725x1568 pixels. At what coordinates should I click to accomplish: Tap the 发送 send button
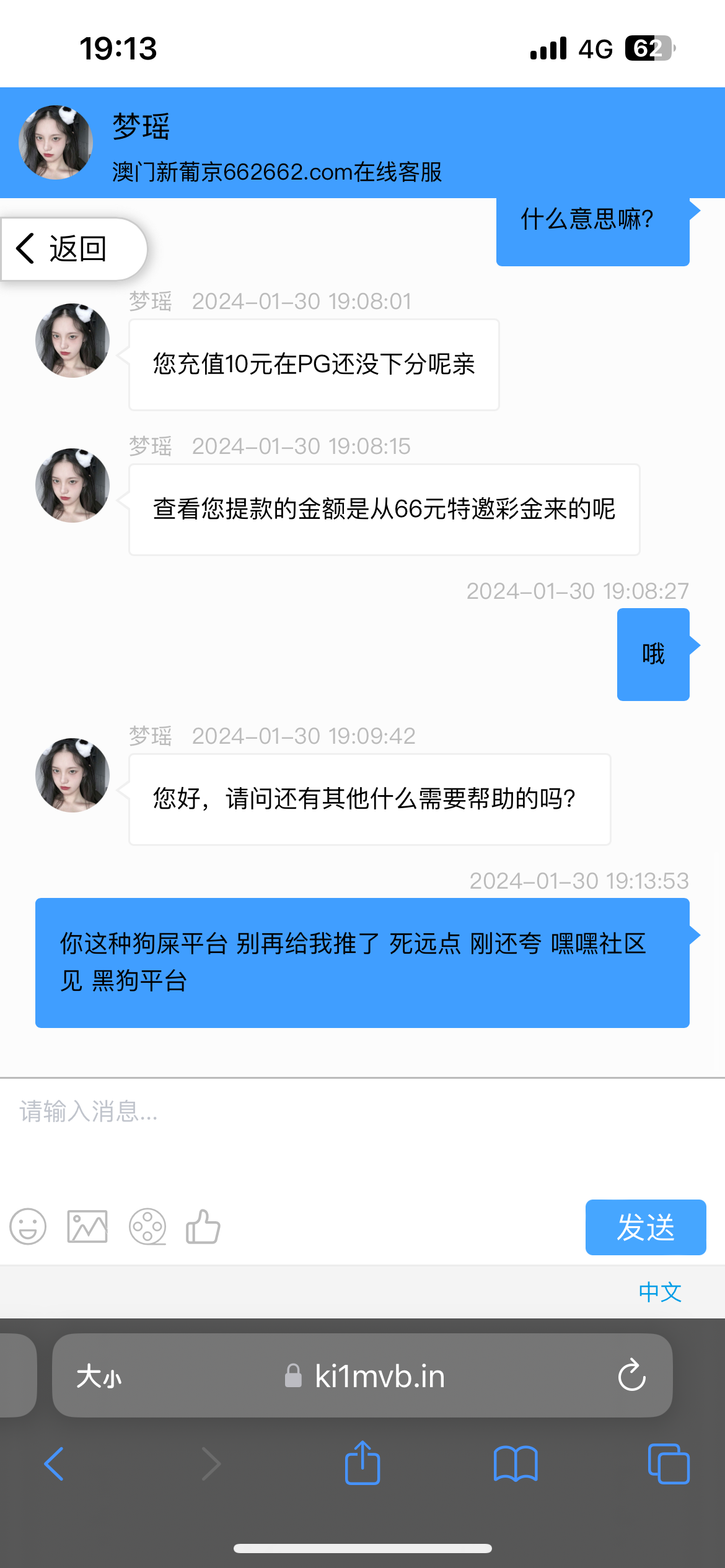click(x=645, y=1227)
